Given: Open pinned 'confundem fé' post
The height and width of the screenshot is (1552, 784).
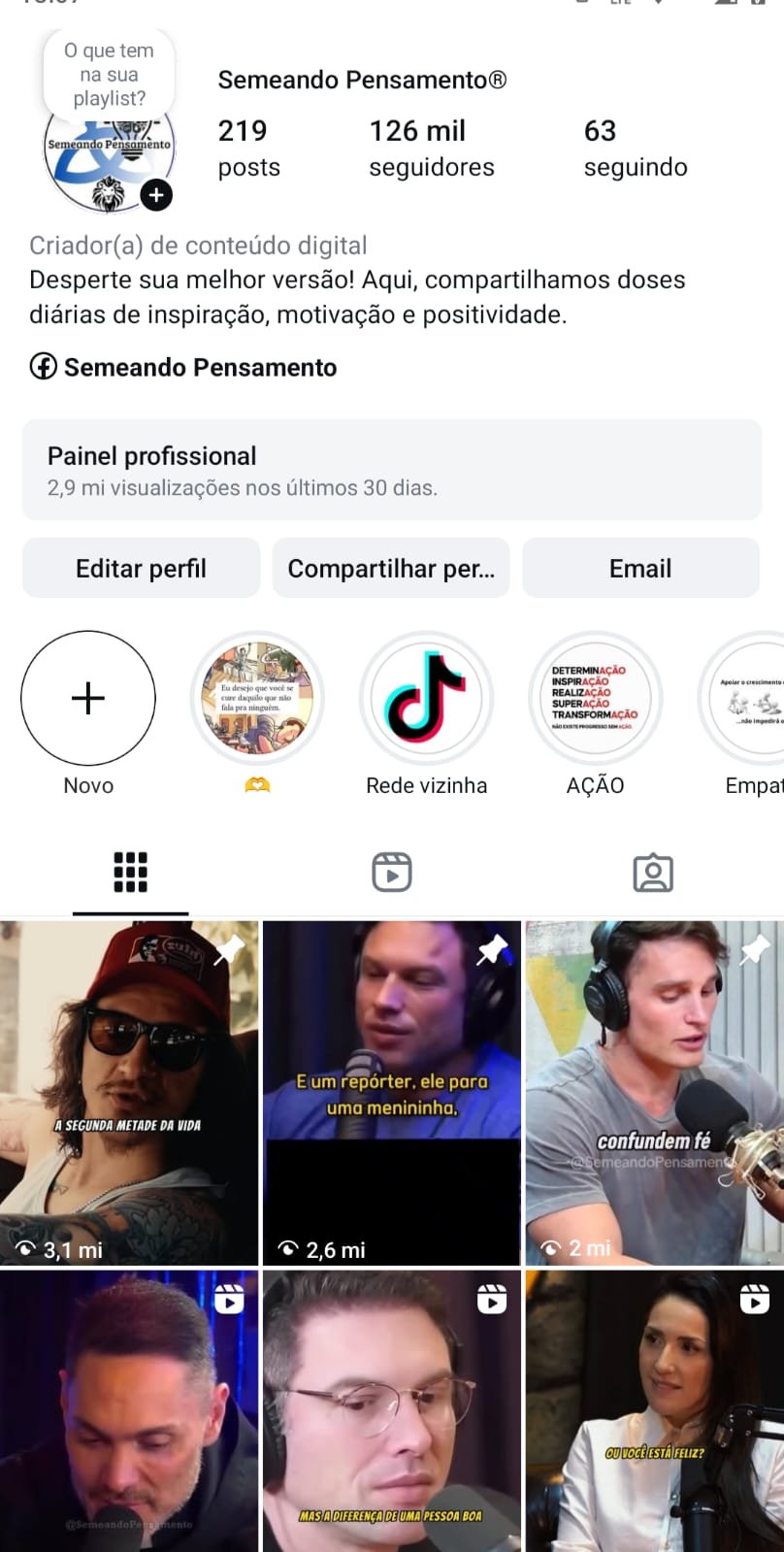Looking at the screenshot, I should pyautogui.click(x=655, y=1093).
